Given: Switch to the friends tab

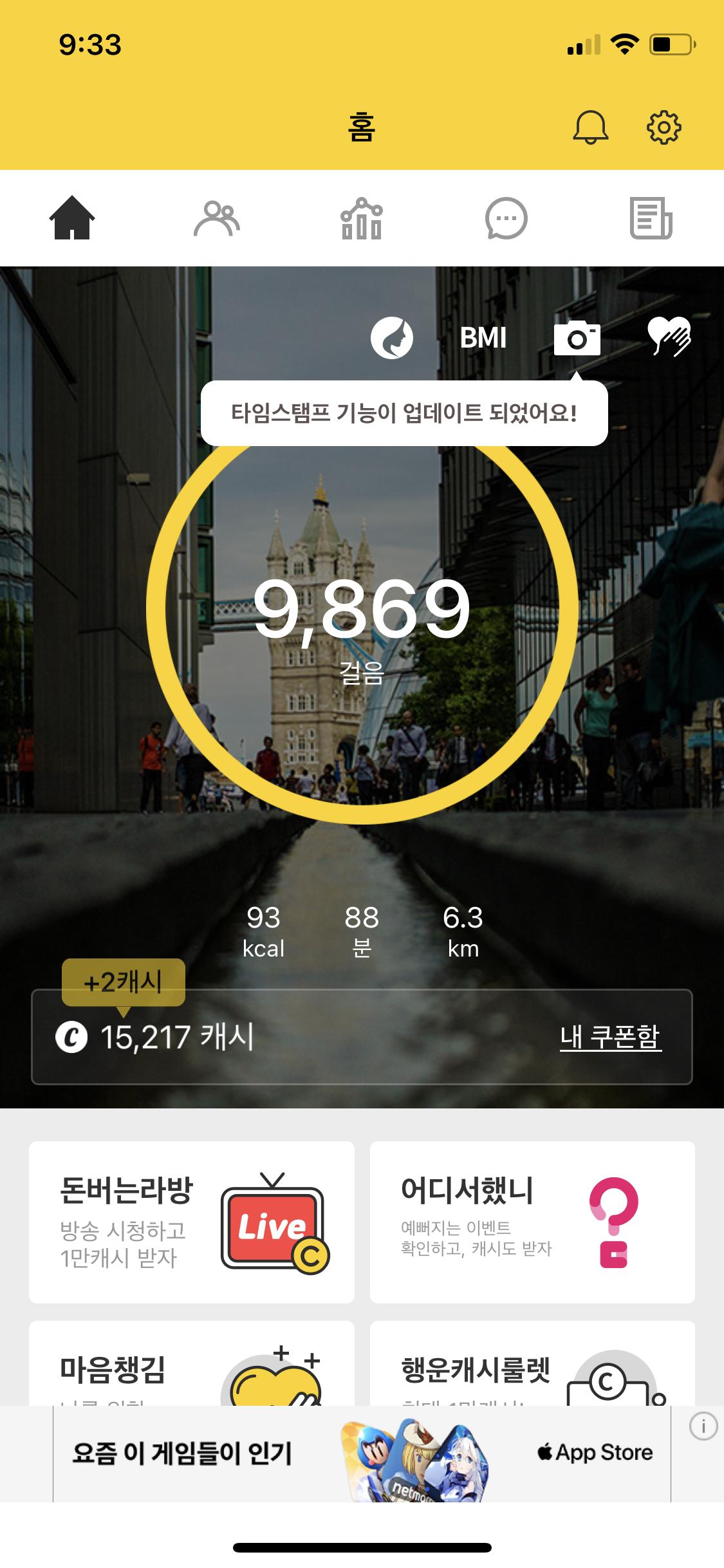Looking at the screenshot, I should (217, 219).
